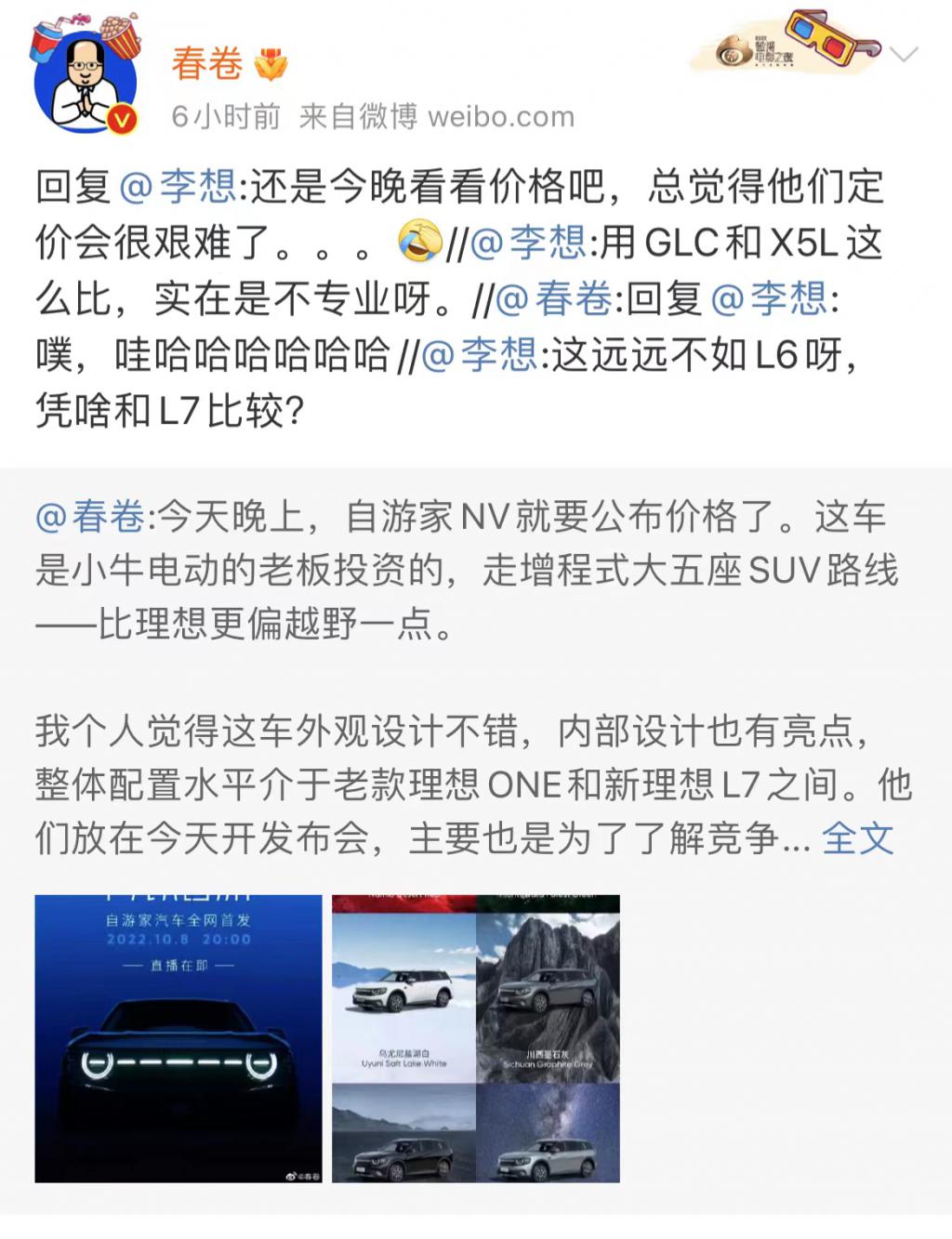View the four-color car collage image
This screenshot has width=952, height=1239.
tap(476, 1038)
